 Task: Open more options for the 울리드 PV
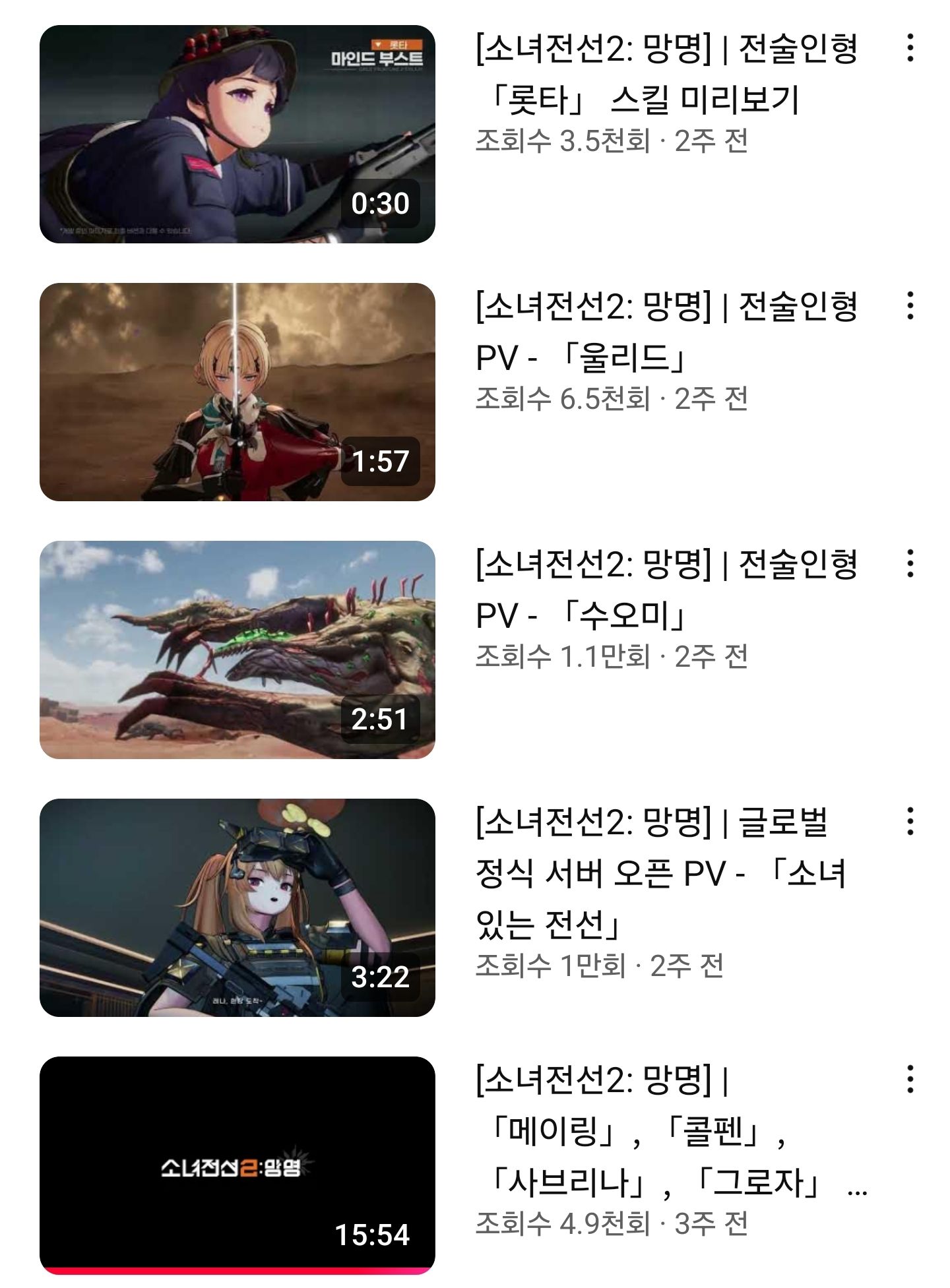coord(910,306)
